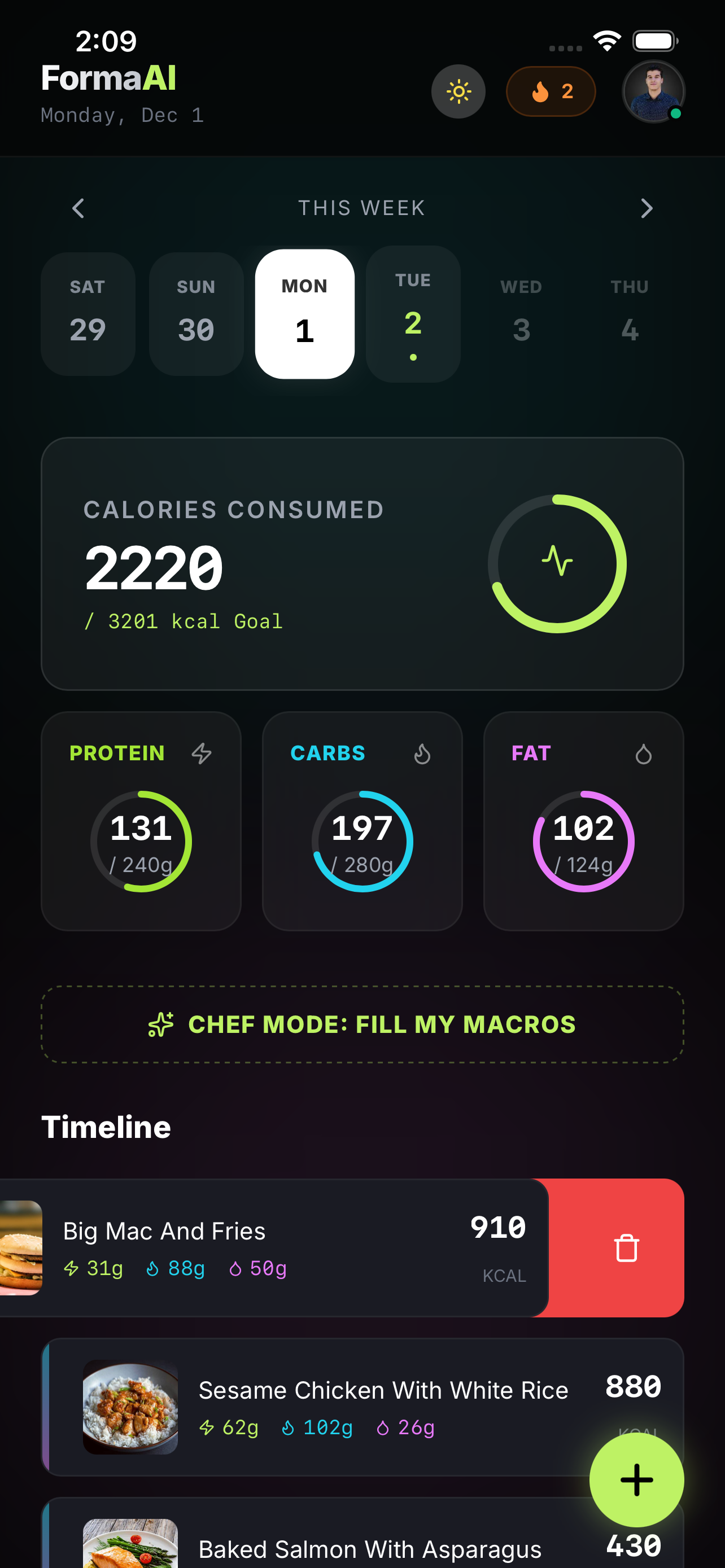Select Monday 1

point(304,313)
